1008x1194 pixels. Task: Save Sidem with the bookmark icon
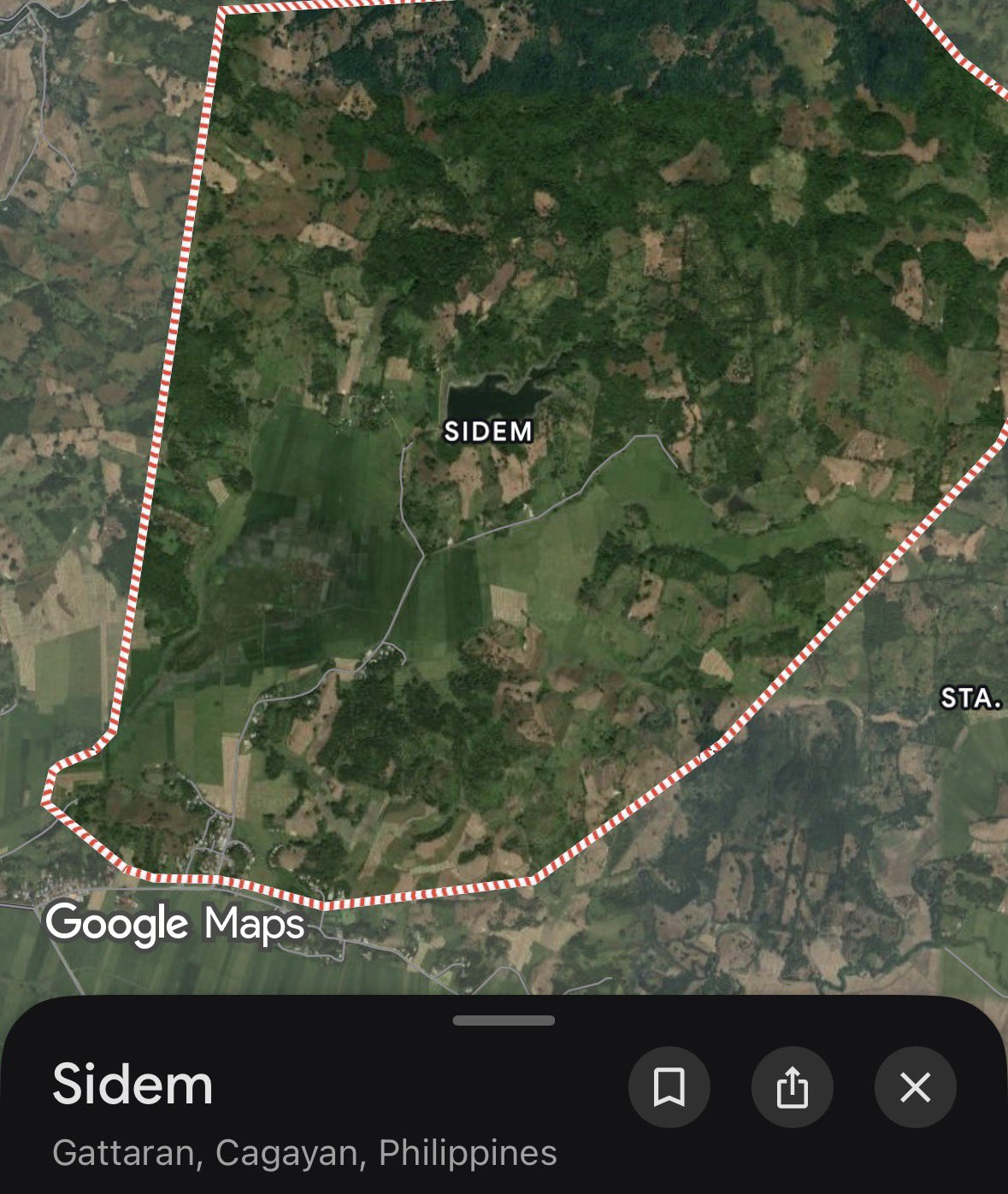pyautogui.click(x=669, y=1088)
